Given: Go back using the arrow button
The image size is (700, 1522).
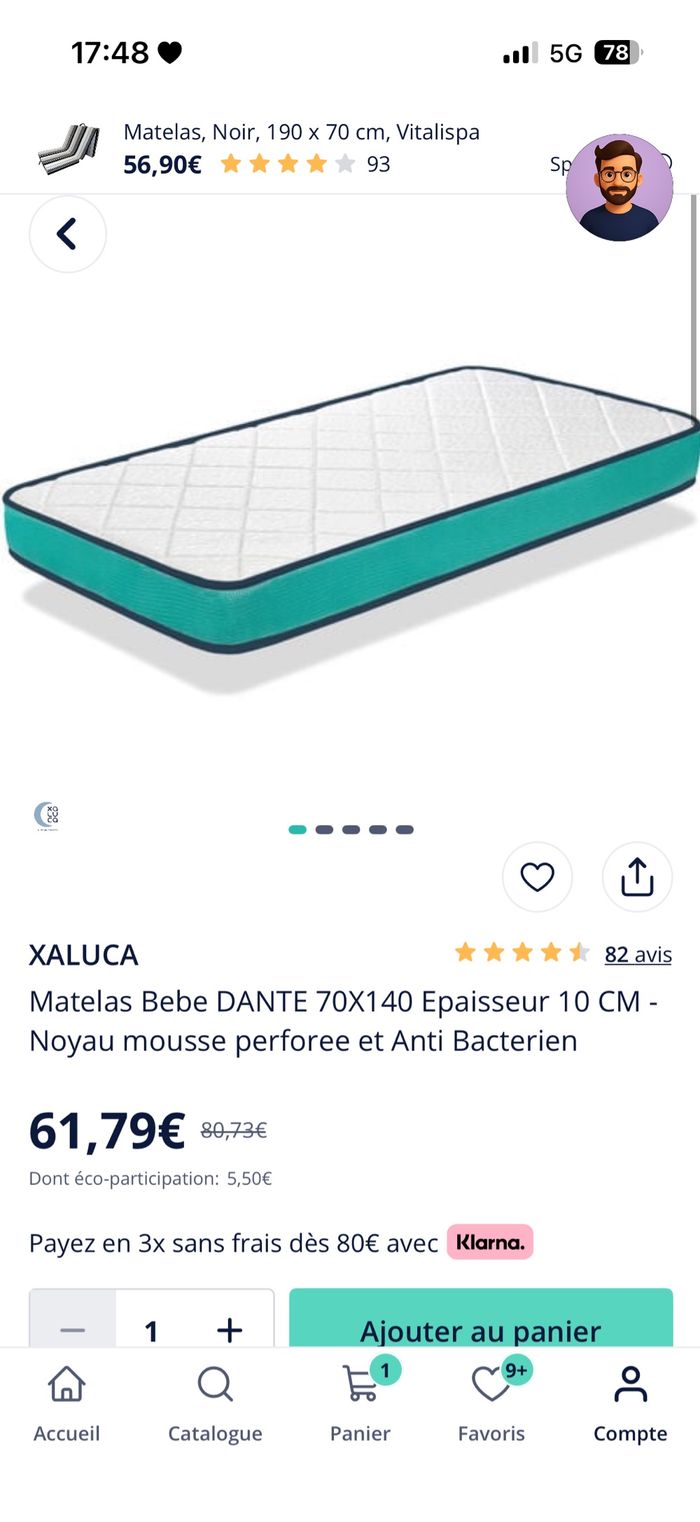Looking at the screenshot, I should (x=67, y=235).
